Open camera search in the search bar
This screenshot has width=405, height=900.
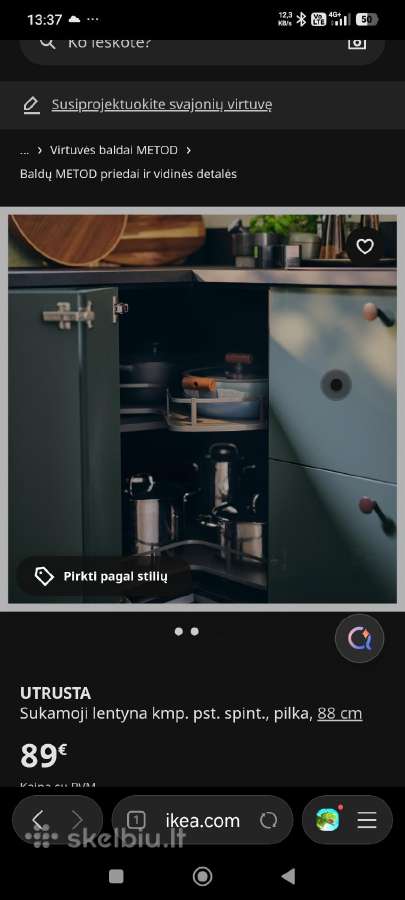click(357, 44)
